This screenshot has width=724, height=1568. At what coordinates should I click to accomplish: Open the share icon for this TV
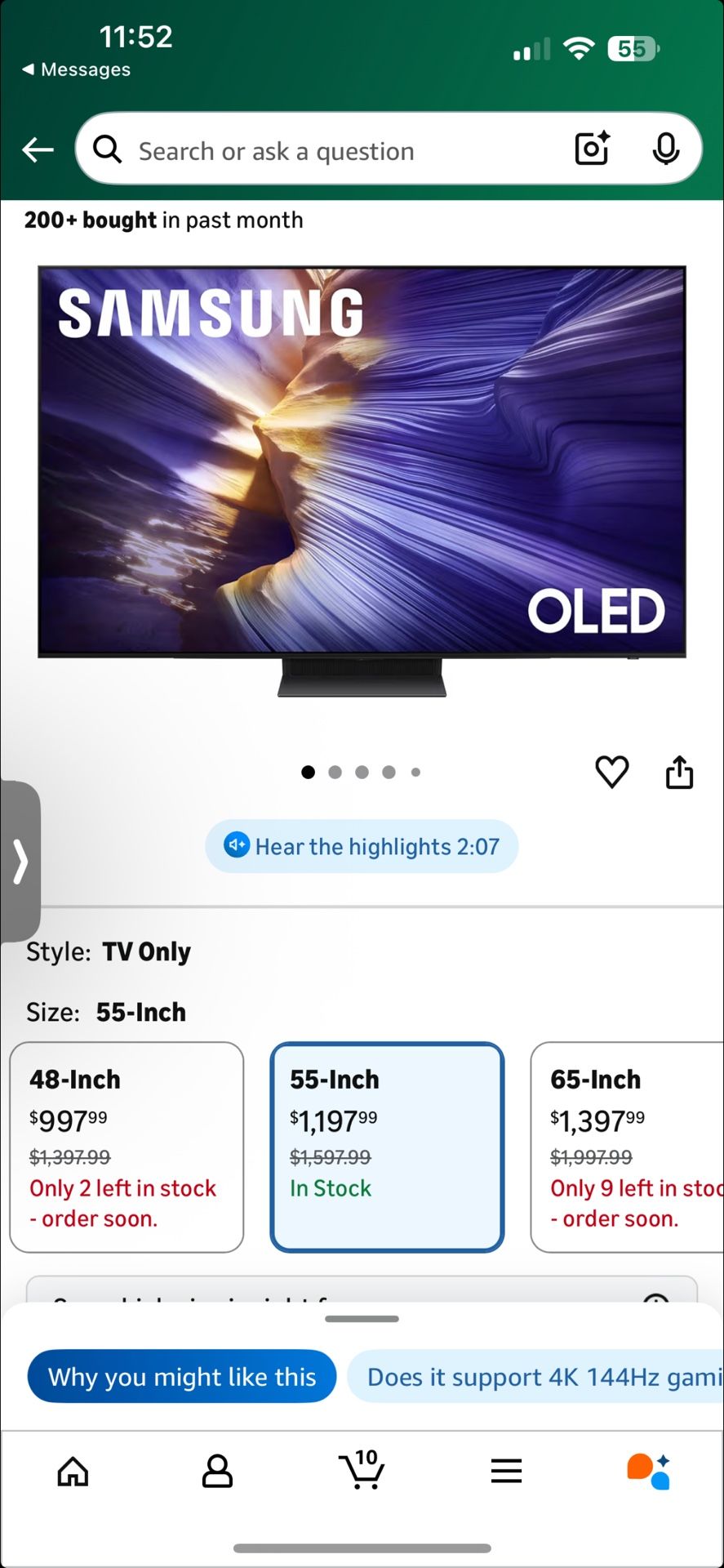680,772
